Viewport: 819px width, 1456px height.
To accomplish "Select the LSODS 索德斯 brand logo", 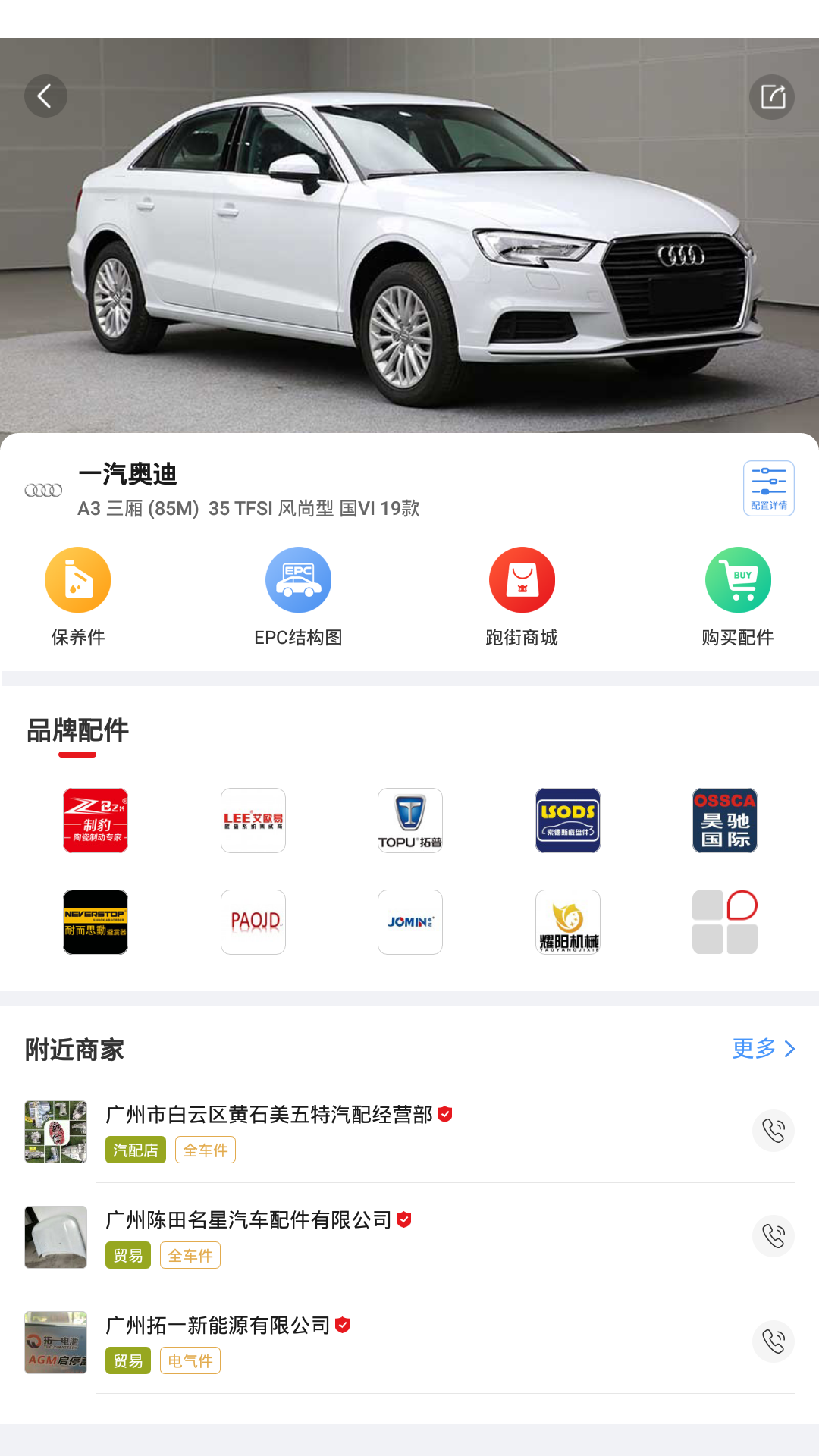I will 567,821.
